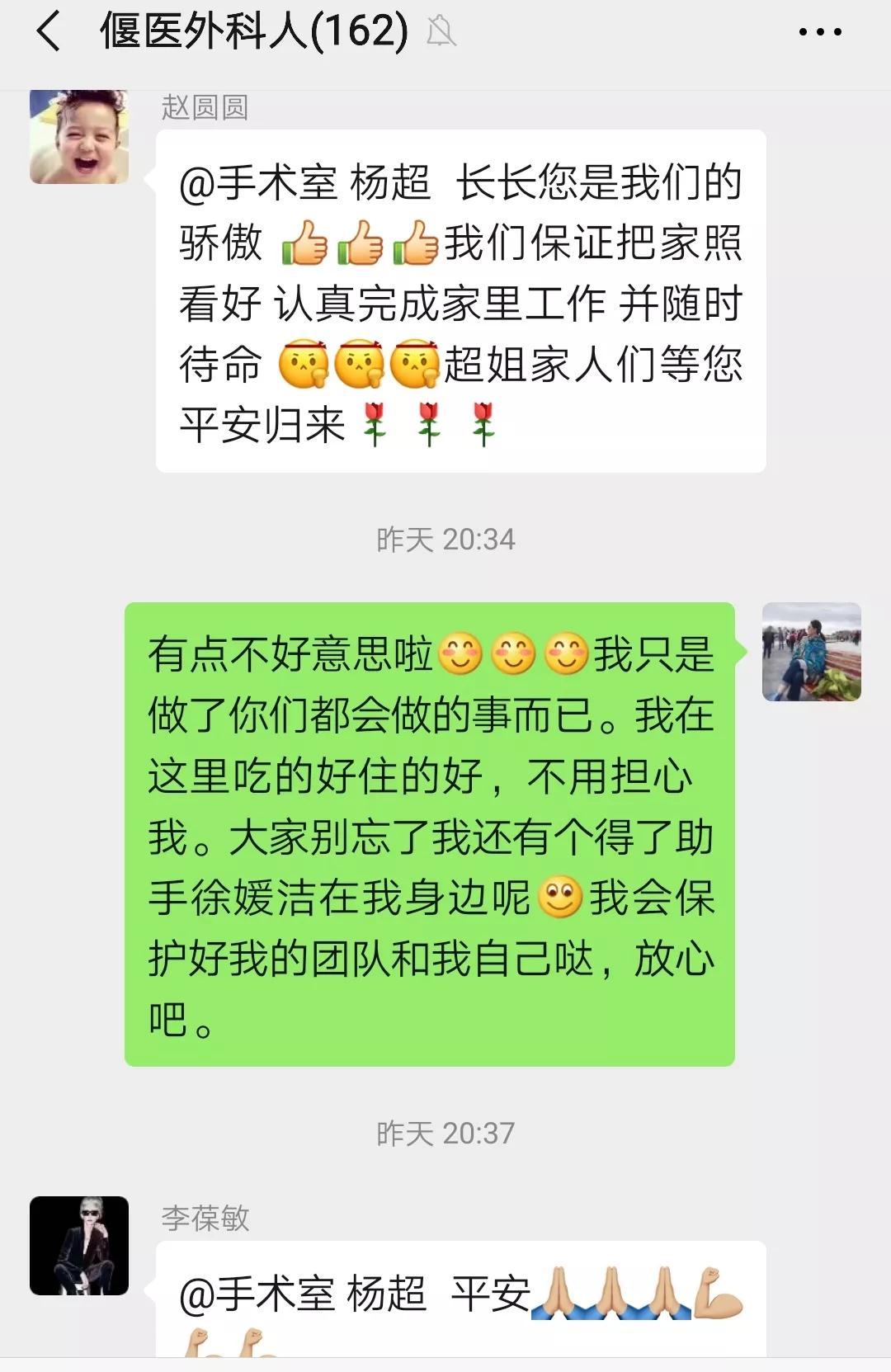The width and height of the screenshot is (891, 1372).
Task: Go back from the 偃医外科人 group chat
Action: click(48, 32)
